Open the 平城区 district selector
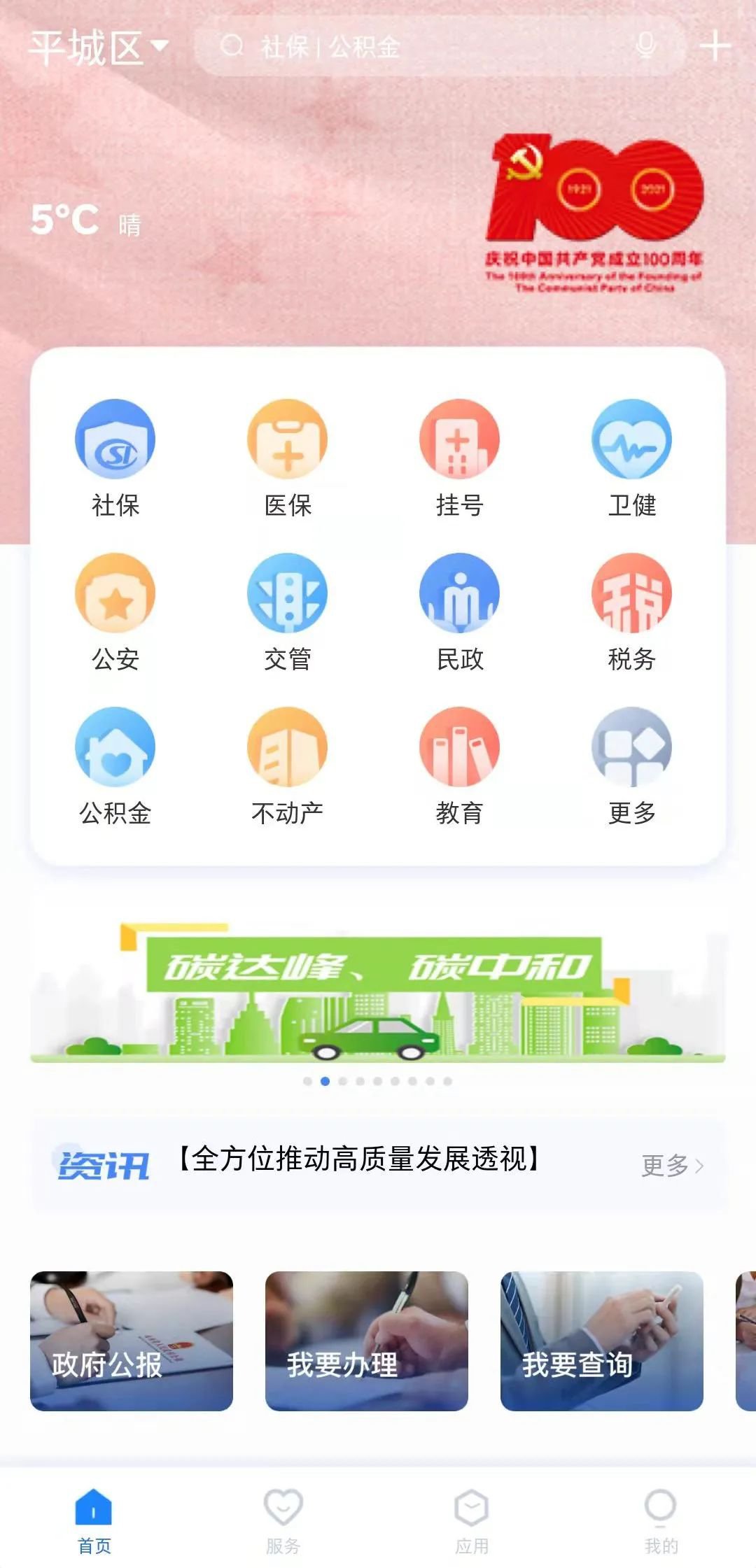The width and height of the screenshot is (756, 1568). (98, 48)
